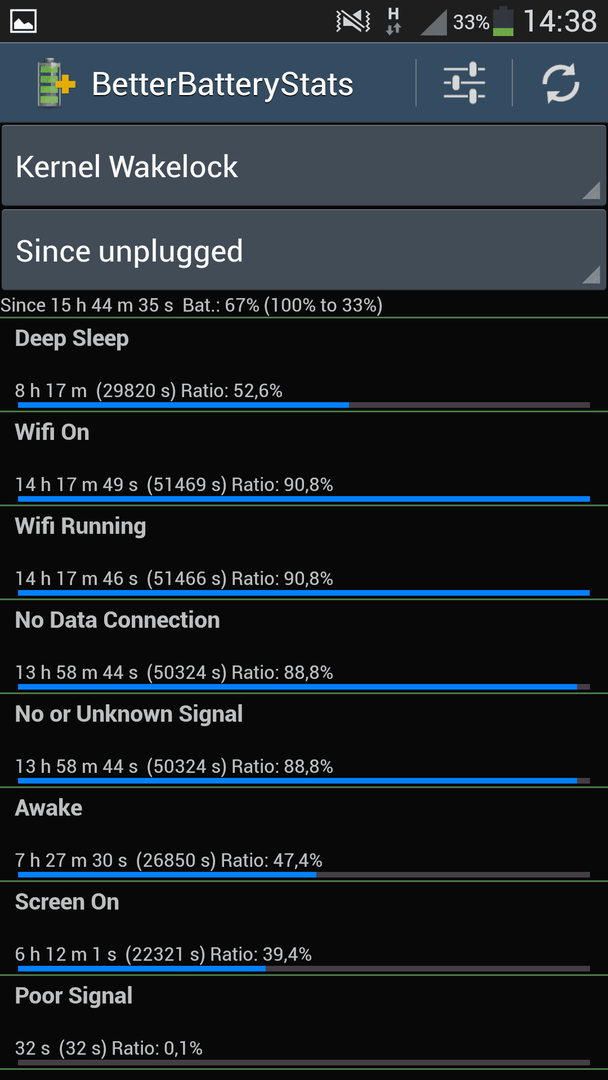Tap the BetterBatteryStats app icon
Viewport: 608px width, 1080px height.
tap(55, 84)
